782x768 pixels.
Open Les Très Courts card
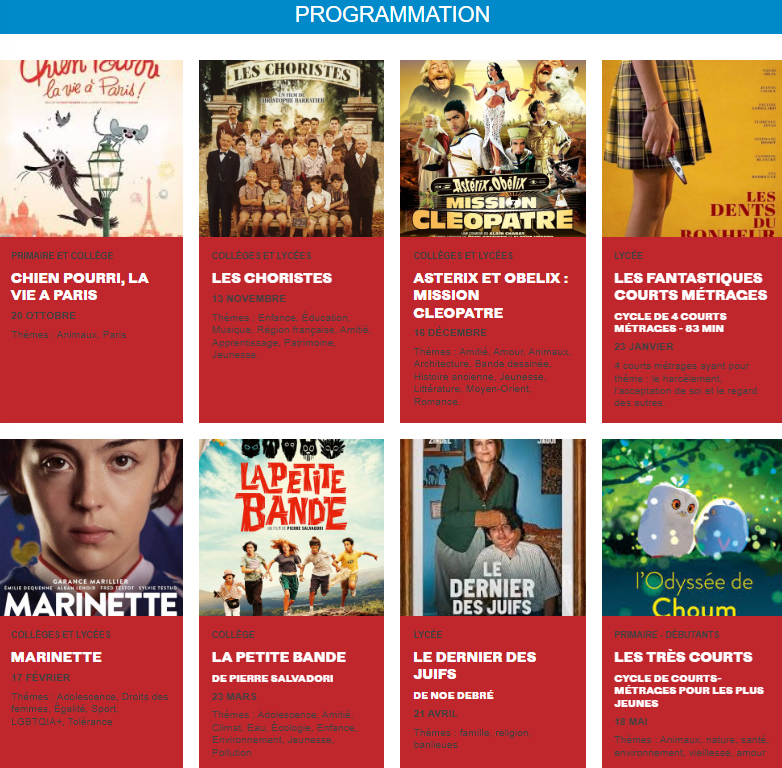coord(683,657)
